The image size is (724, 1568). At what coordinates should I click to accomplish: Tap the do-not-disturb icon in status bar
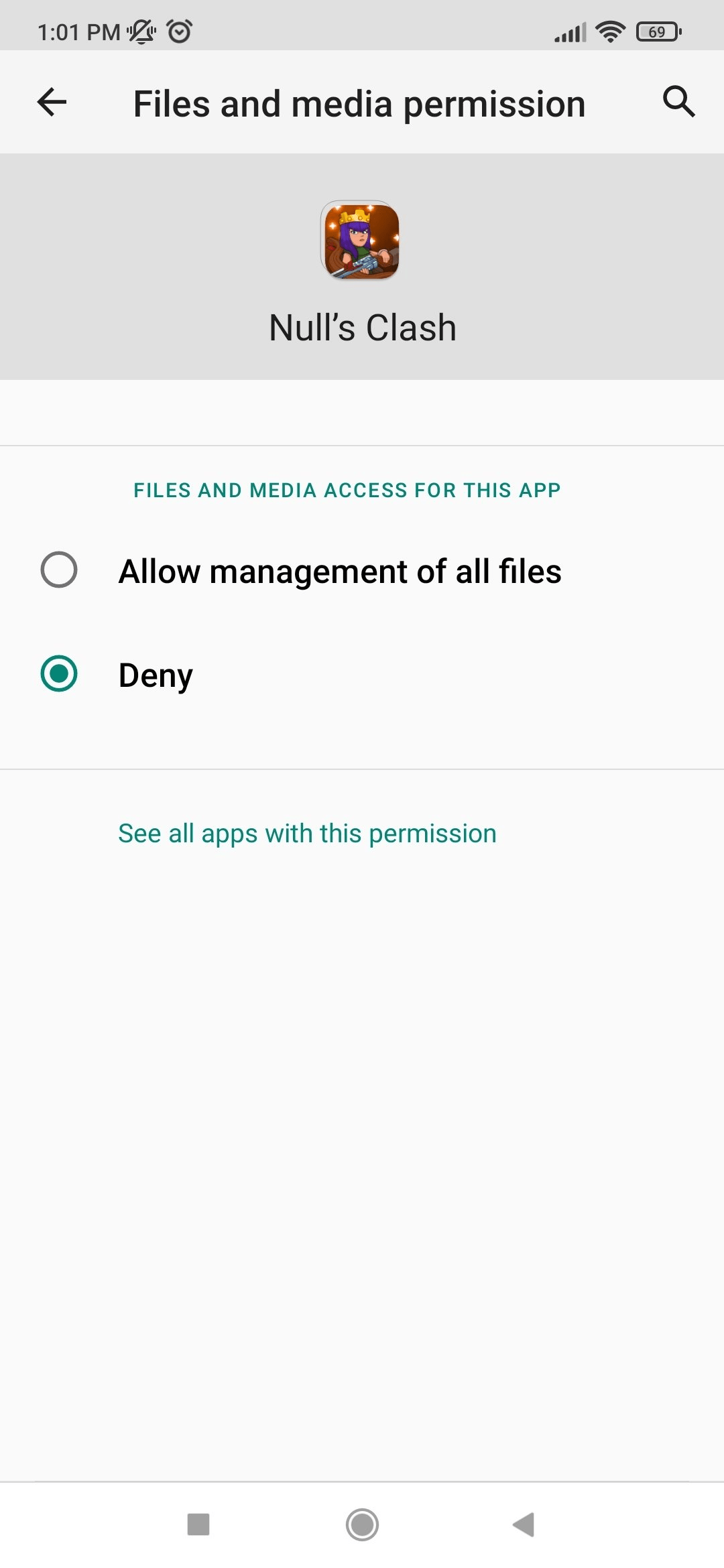click(x=139, y=30)
